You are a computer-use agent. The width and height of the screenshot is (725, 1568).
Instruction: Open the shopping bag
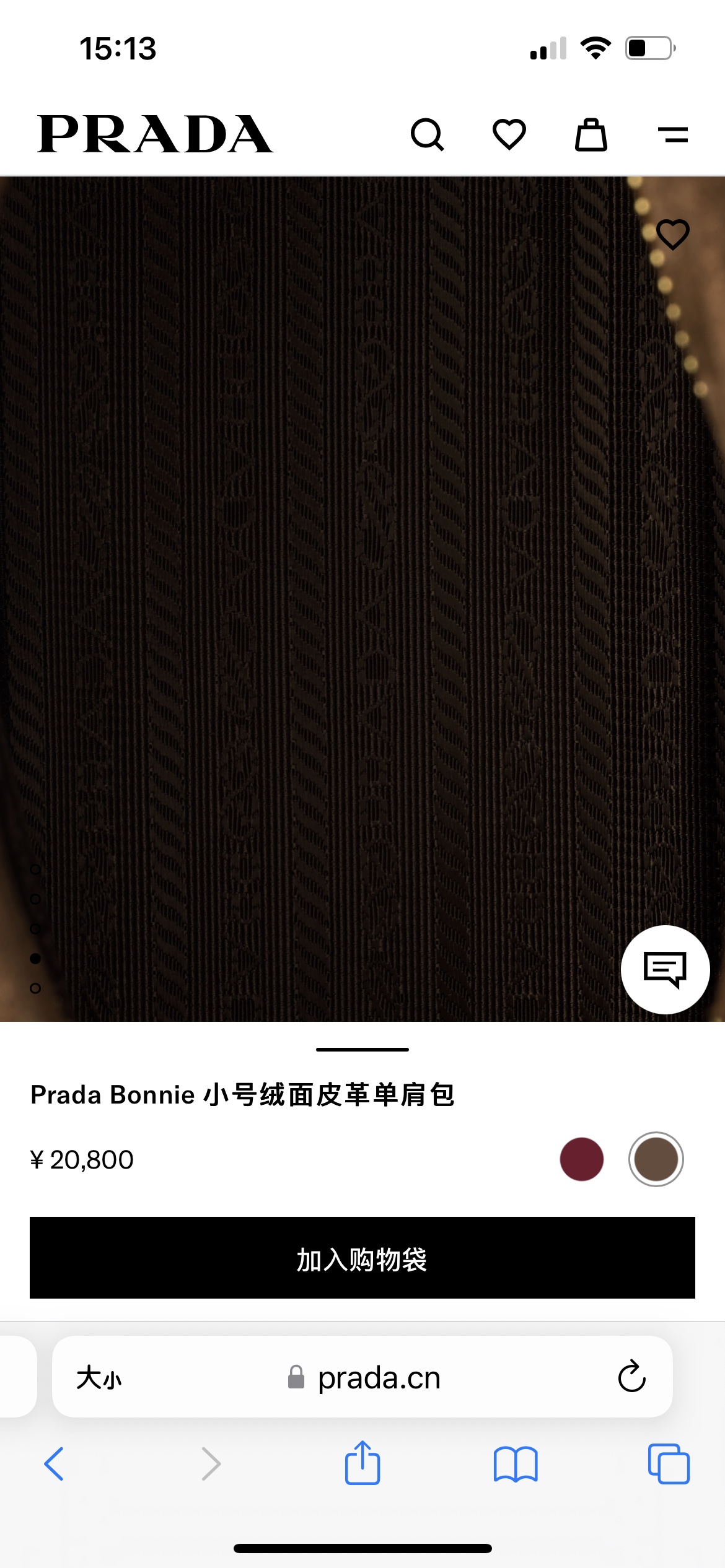[591, 134]
